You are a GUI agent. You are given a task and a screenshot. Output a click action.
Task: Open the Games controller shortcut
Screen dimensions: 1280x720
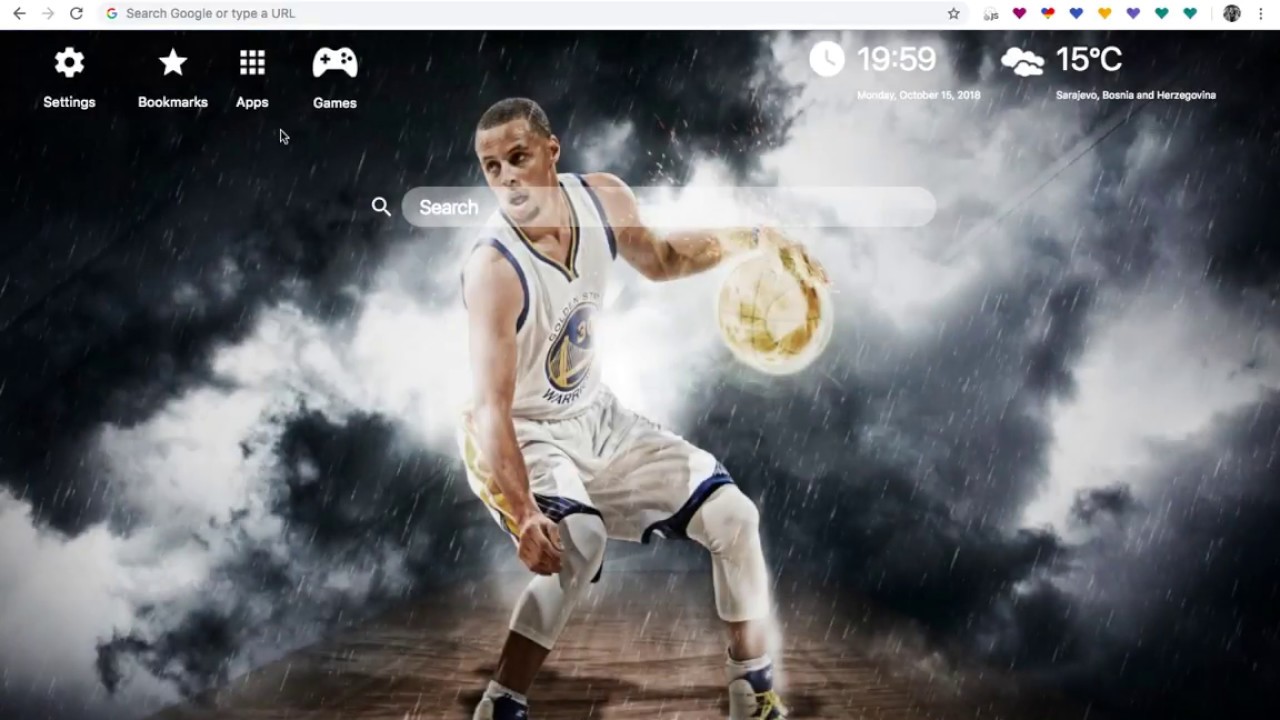(x=335, y=64)
